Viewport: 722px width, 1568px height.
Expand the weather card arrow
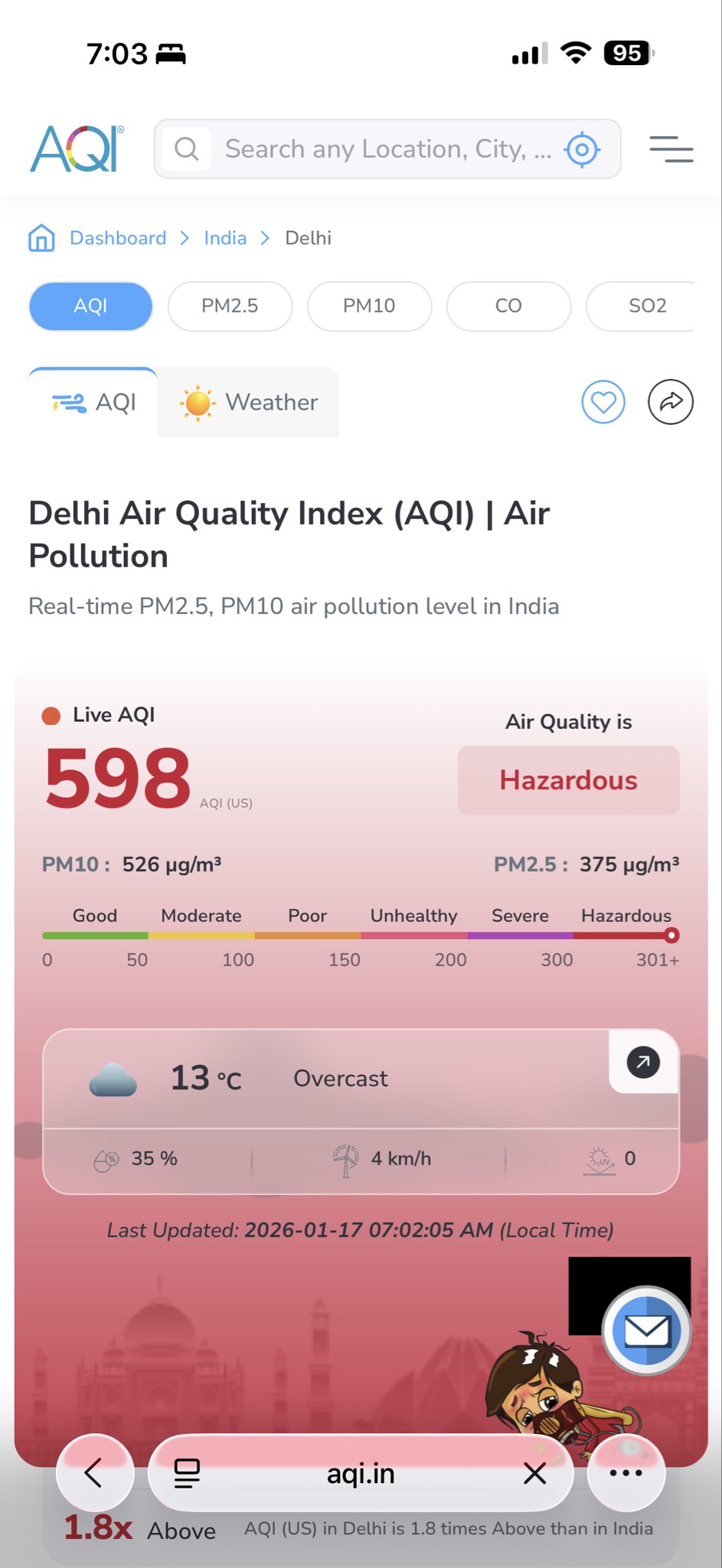(643, 1062)
